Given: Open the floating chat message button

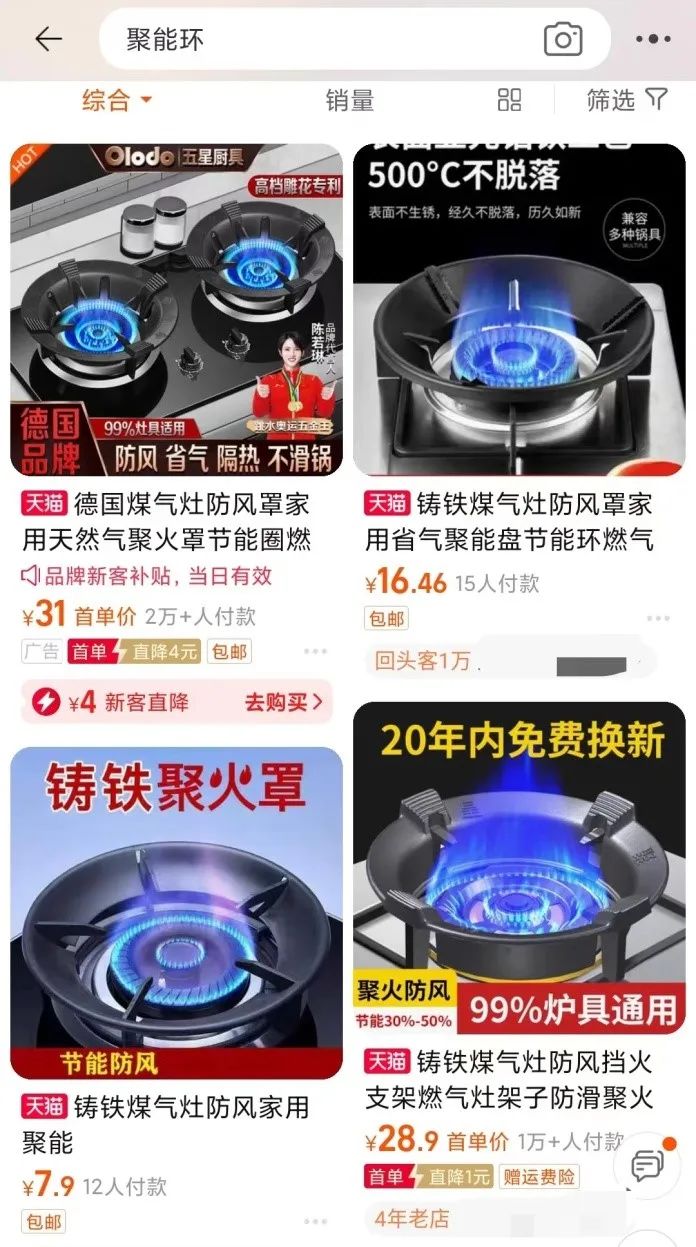Looking at the screenshot, I should click(x=648, y=1165).
